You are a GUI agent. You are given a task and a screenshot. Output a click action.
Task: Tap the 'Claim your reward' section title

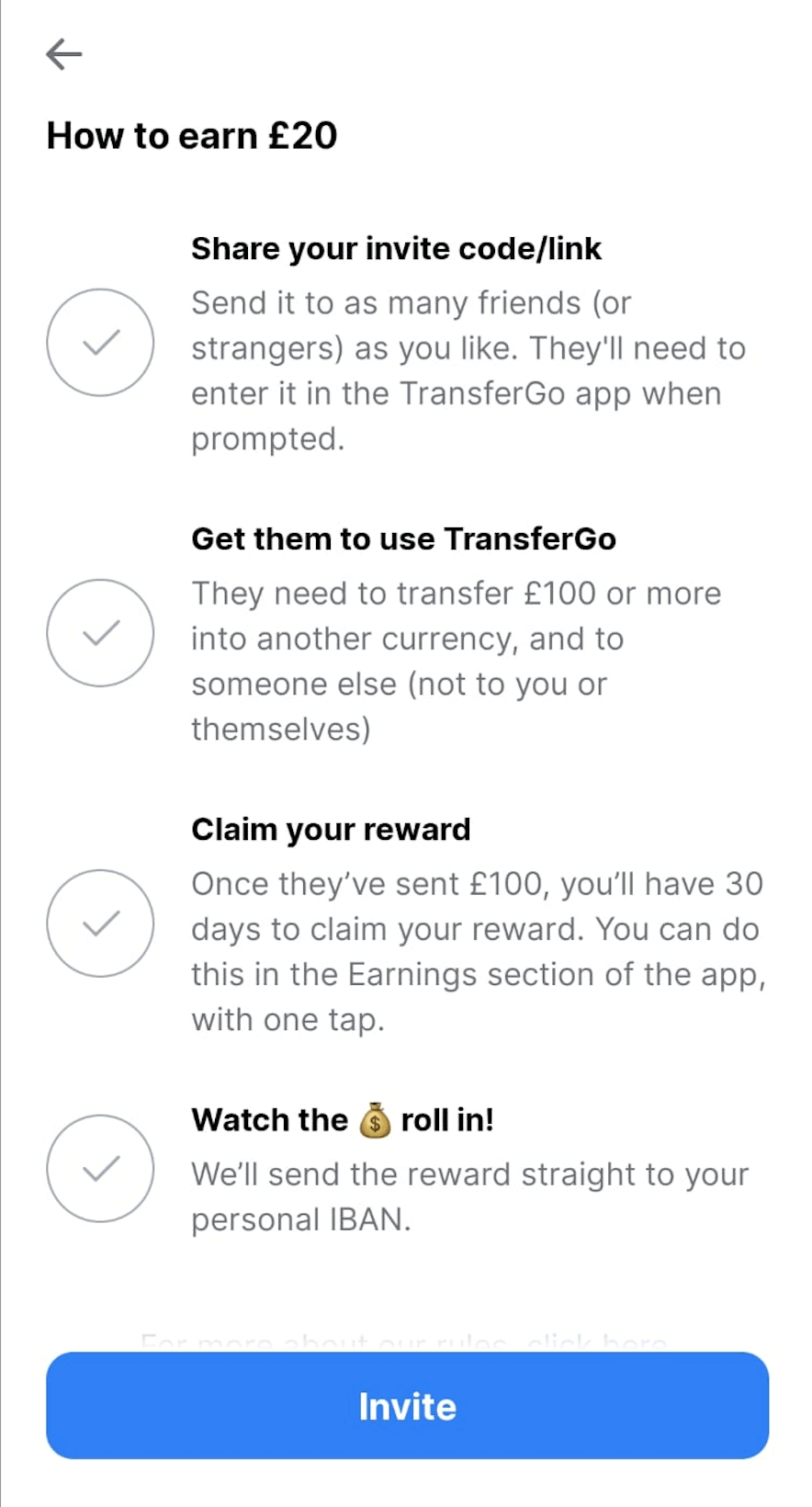point(331,828)
